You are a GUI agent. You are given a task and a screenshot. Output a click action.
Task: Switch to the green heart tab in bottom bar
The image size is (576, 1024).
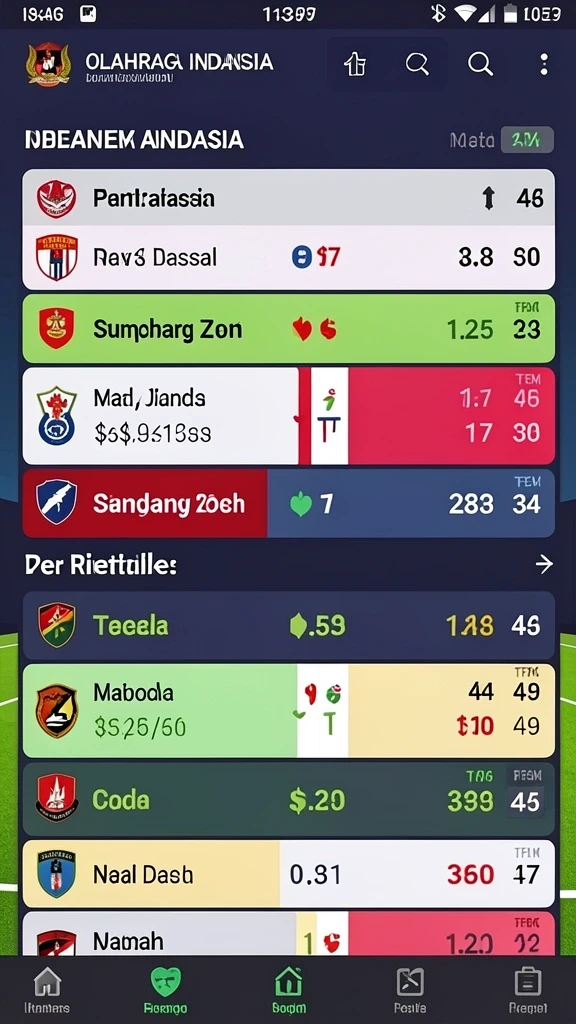(x=165, y=990)
